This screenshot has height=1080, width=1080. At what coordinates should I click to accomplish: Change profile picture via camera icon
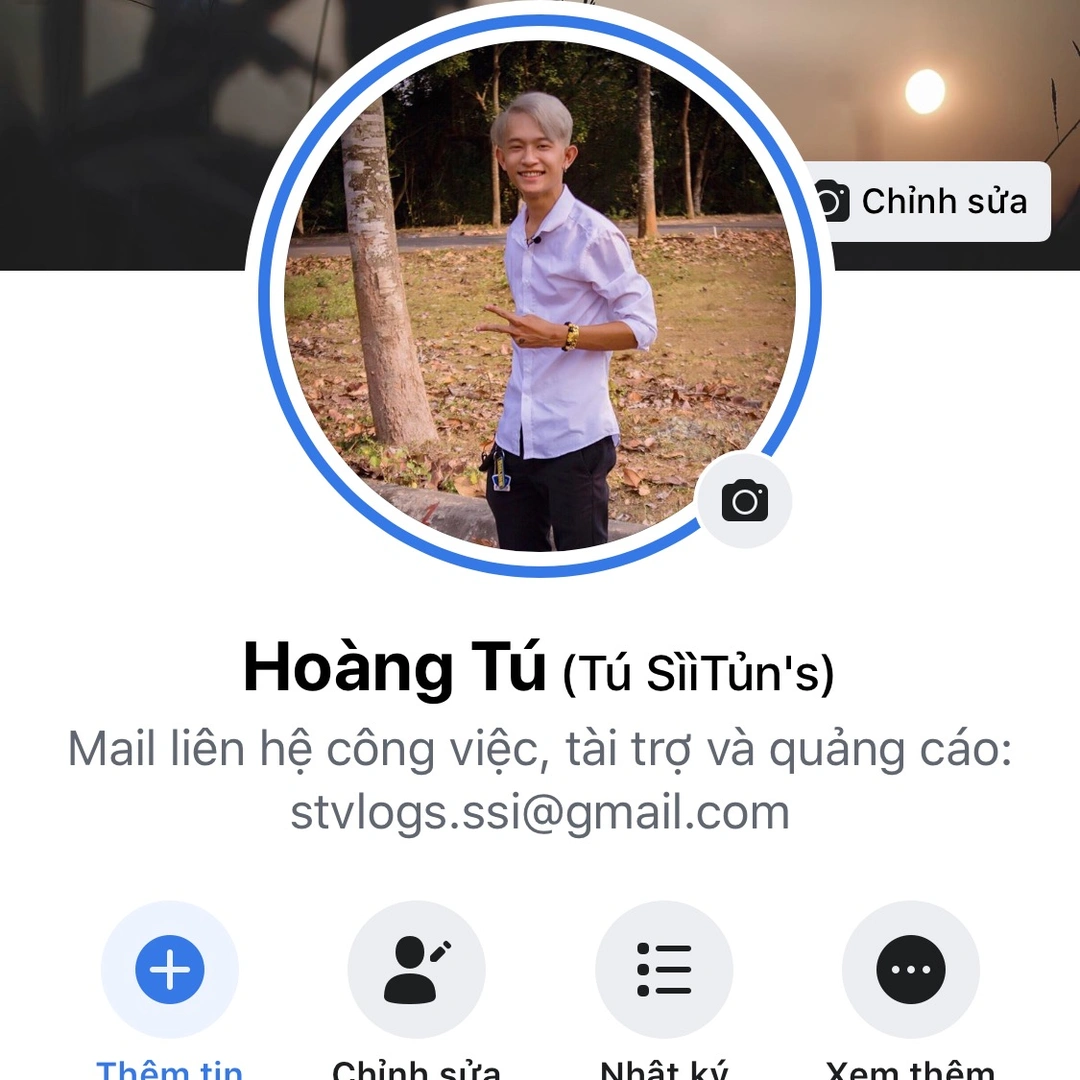coord(745,500)
